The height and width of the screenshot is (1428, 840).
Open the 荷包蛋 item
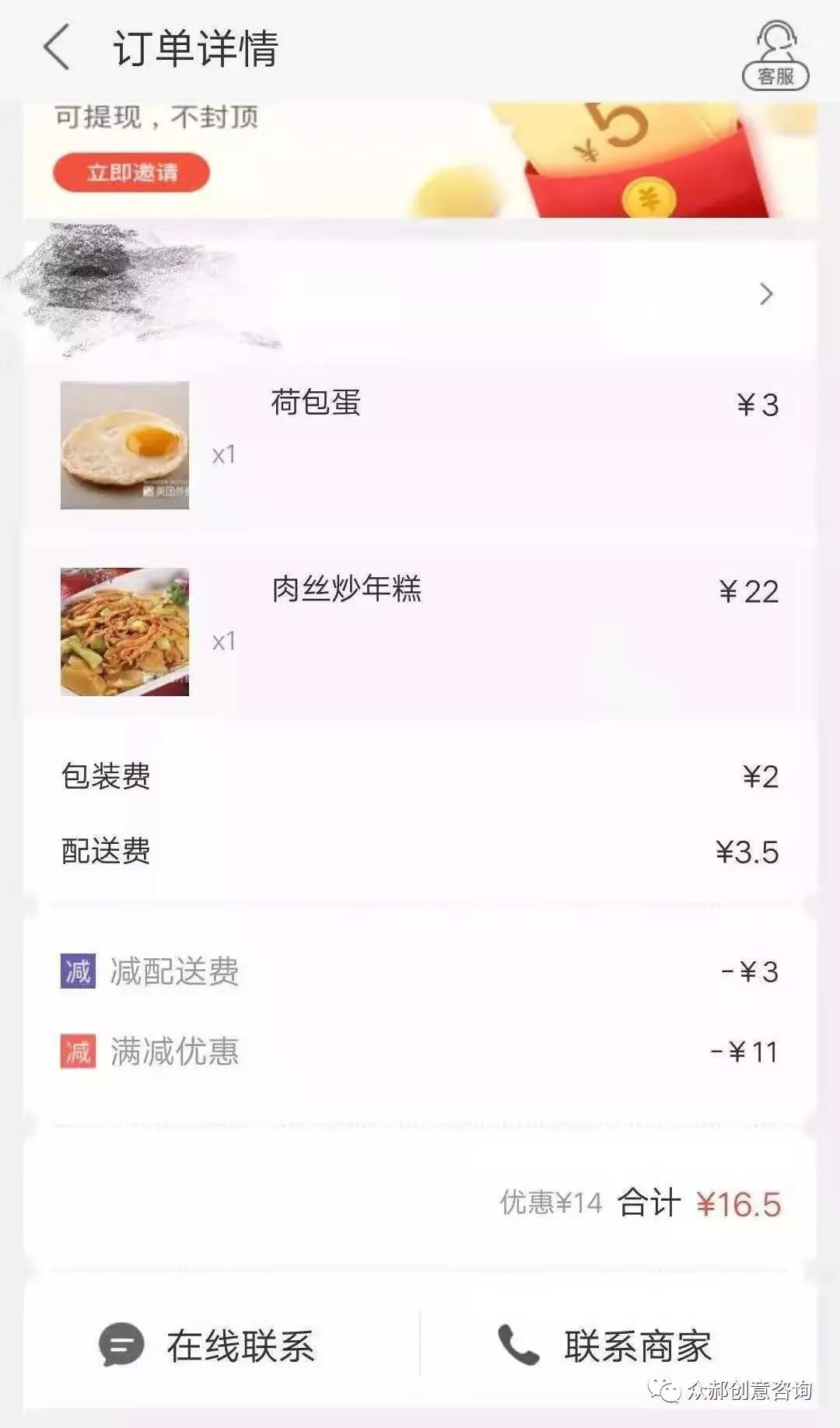(x=315, y=404)
